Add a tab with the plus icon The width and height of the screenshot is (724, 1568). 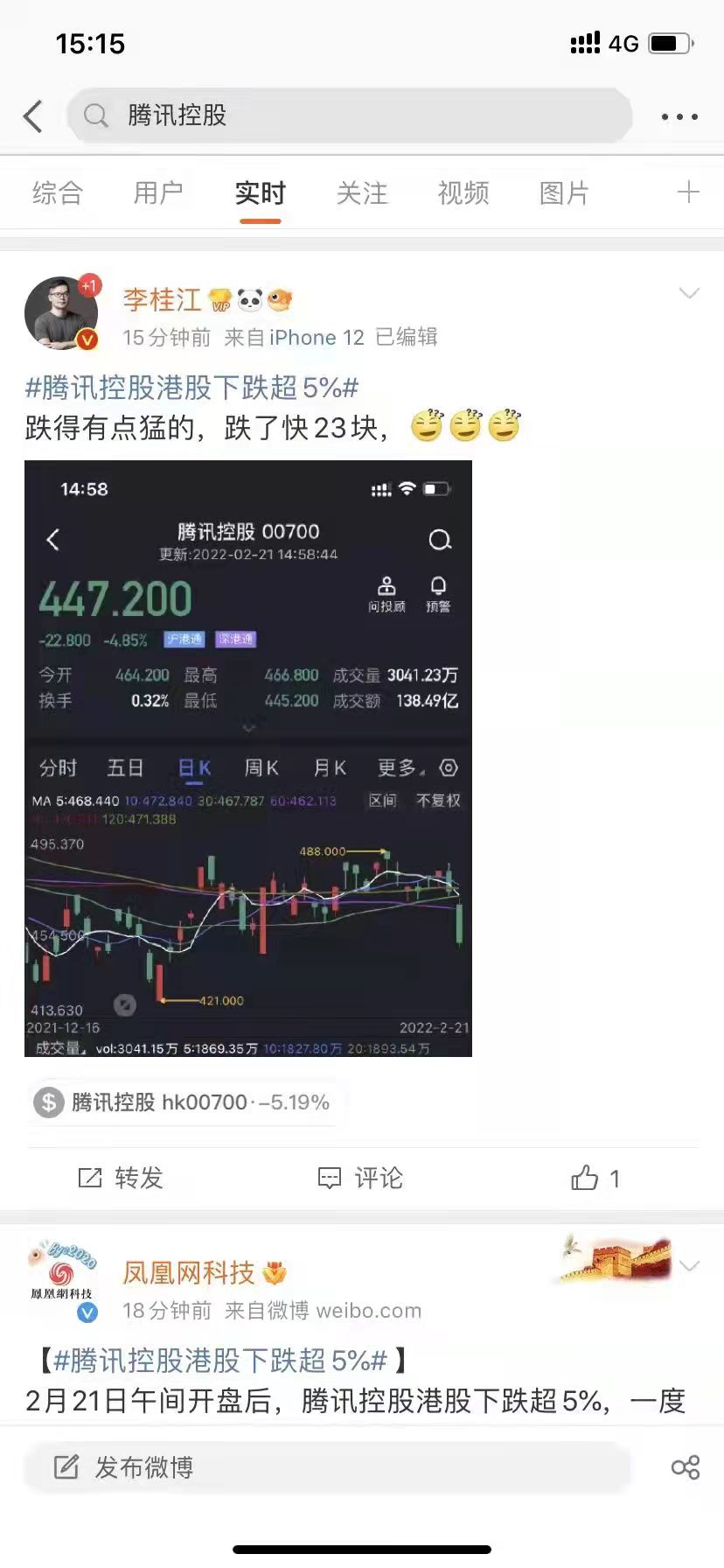point(688,192)
